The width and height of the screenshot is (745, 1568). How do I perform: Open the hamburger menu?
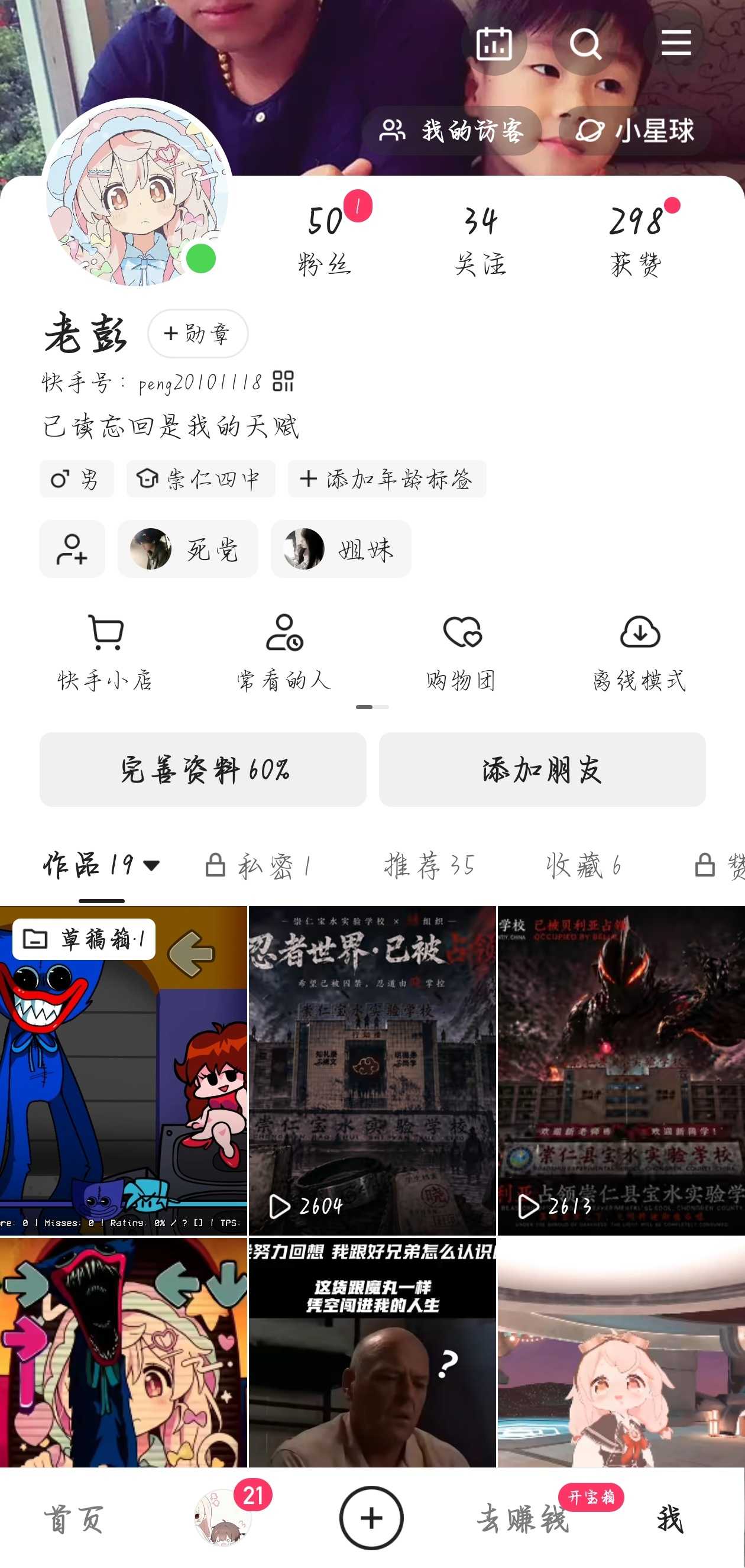(x=676, y=43)
